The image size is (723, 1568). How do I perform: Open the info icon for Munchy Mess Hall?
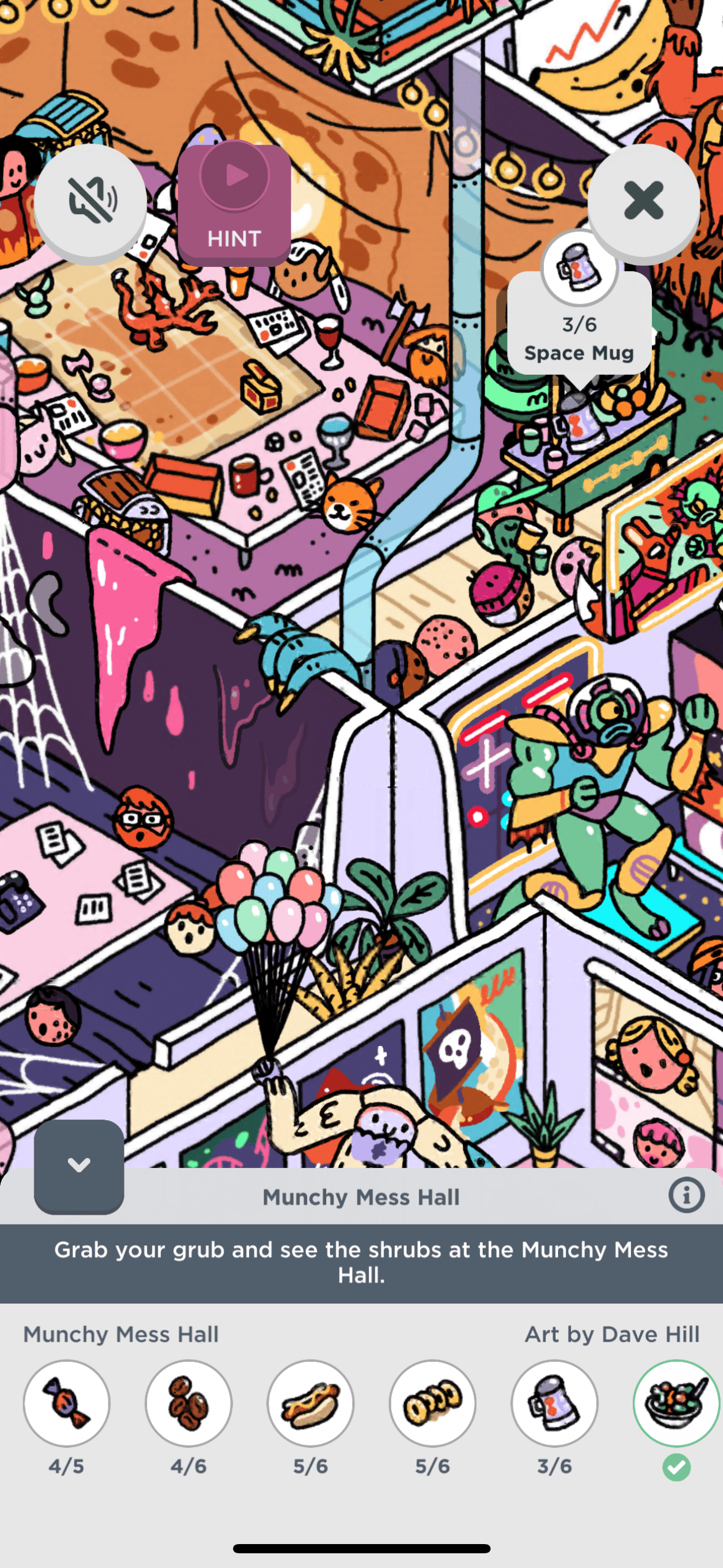[686, 1195]
